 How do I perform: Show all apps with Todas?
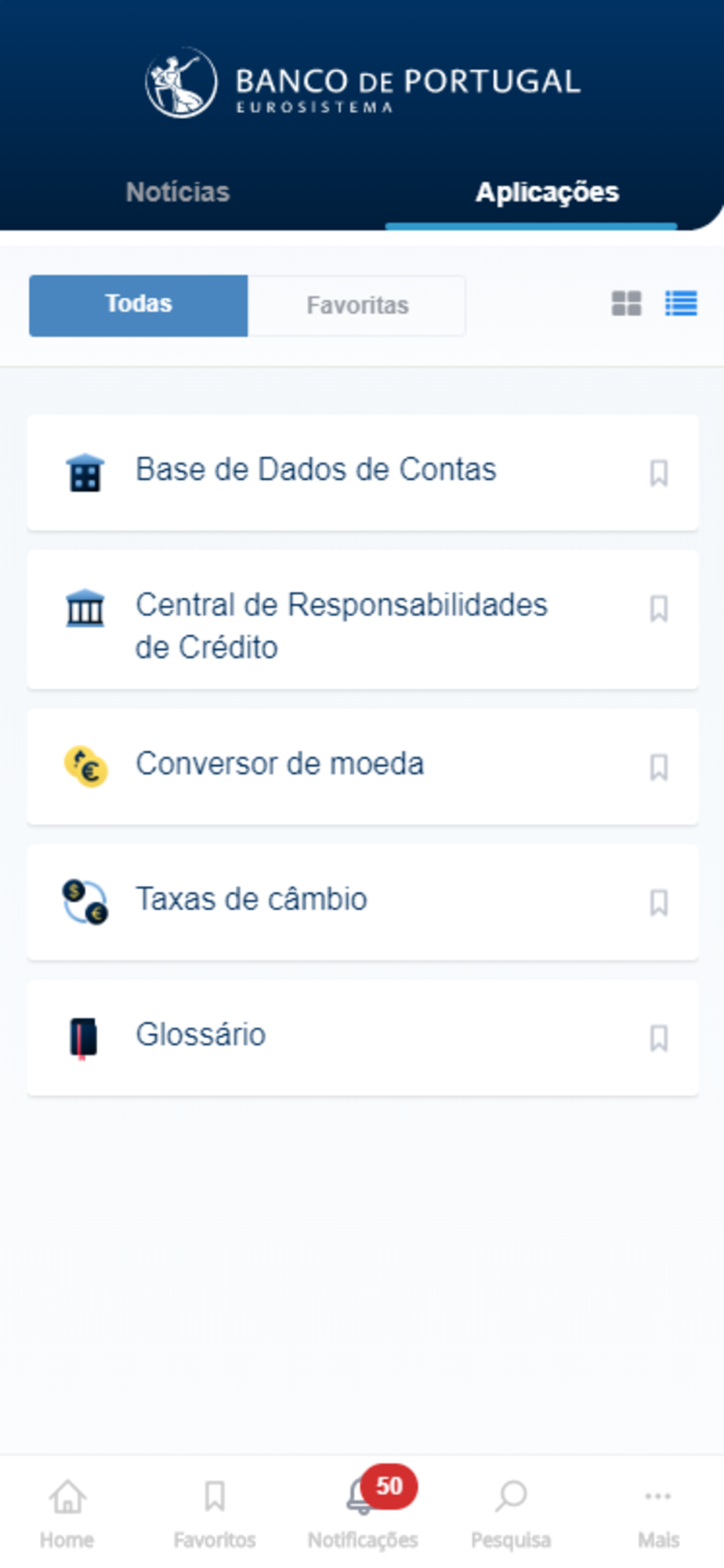(139, 305)
